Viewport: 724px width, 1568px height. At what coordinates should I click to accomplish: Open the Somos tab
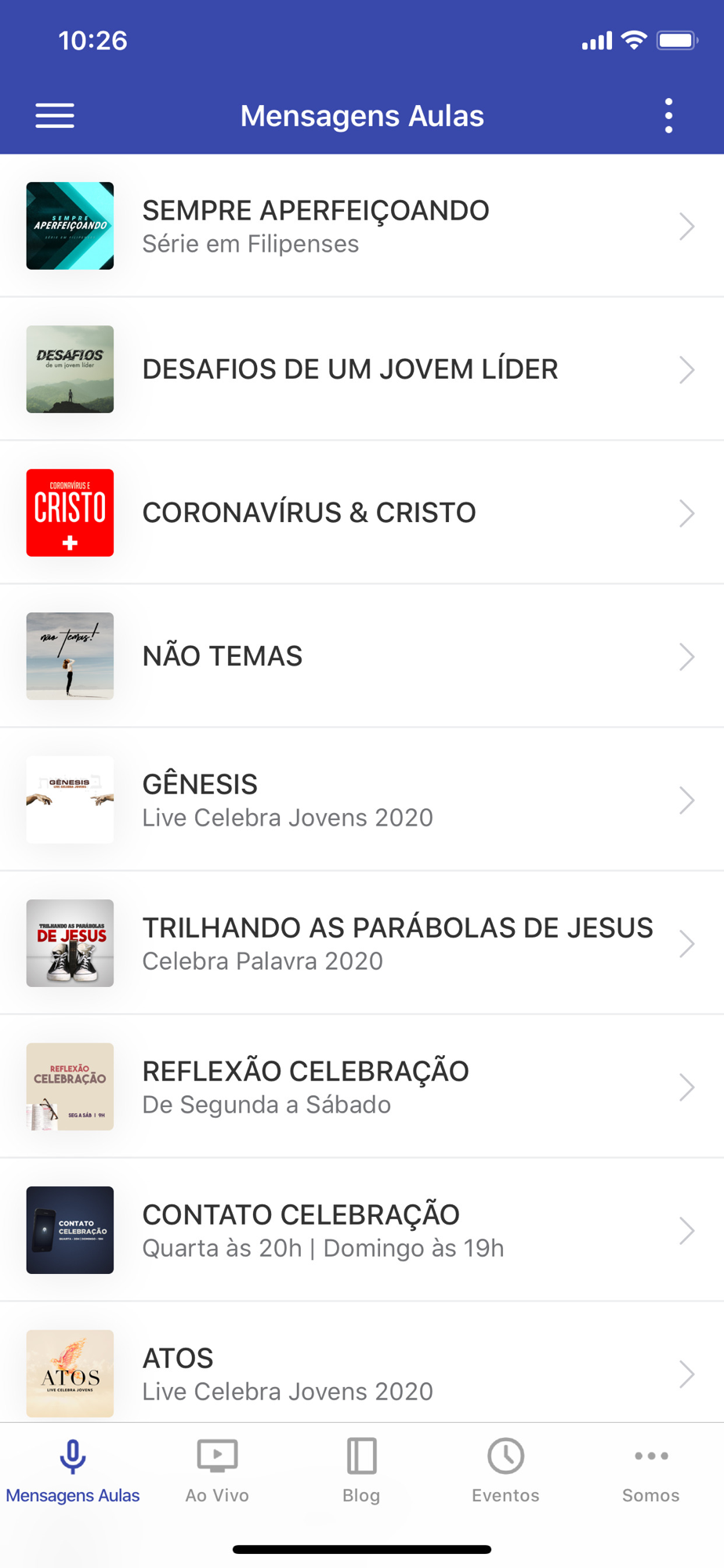(x=650, y=1472)
